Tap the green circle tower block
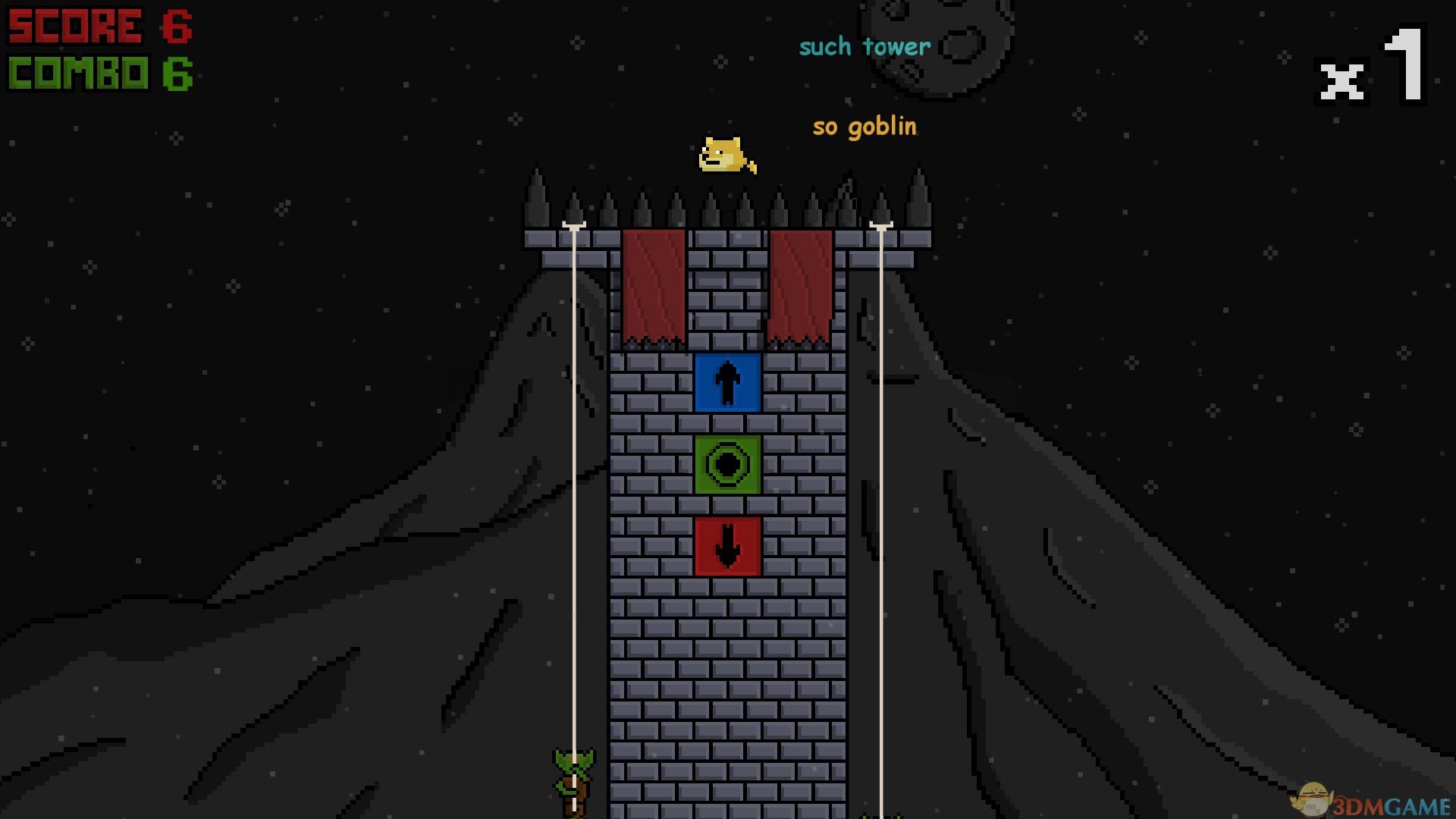Viewport: 1456px width, 819px height. point(727,464)
